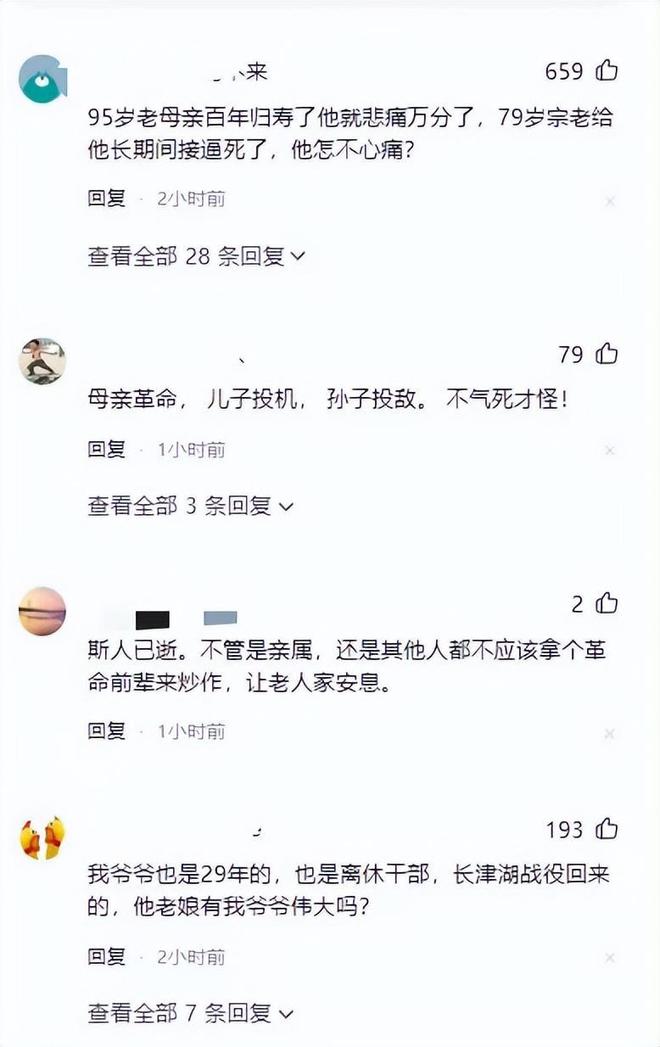The width and height of the screenshot is (660, 1047).
Task: Expand 查看全部 28 条回复
Action: [196, 256]
